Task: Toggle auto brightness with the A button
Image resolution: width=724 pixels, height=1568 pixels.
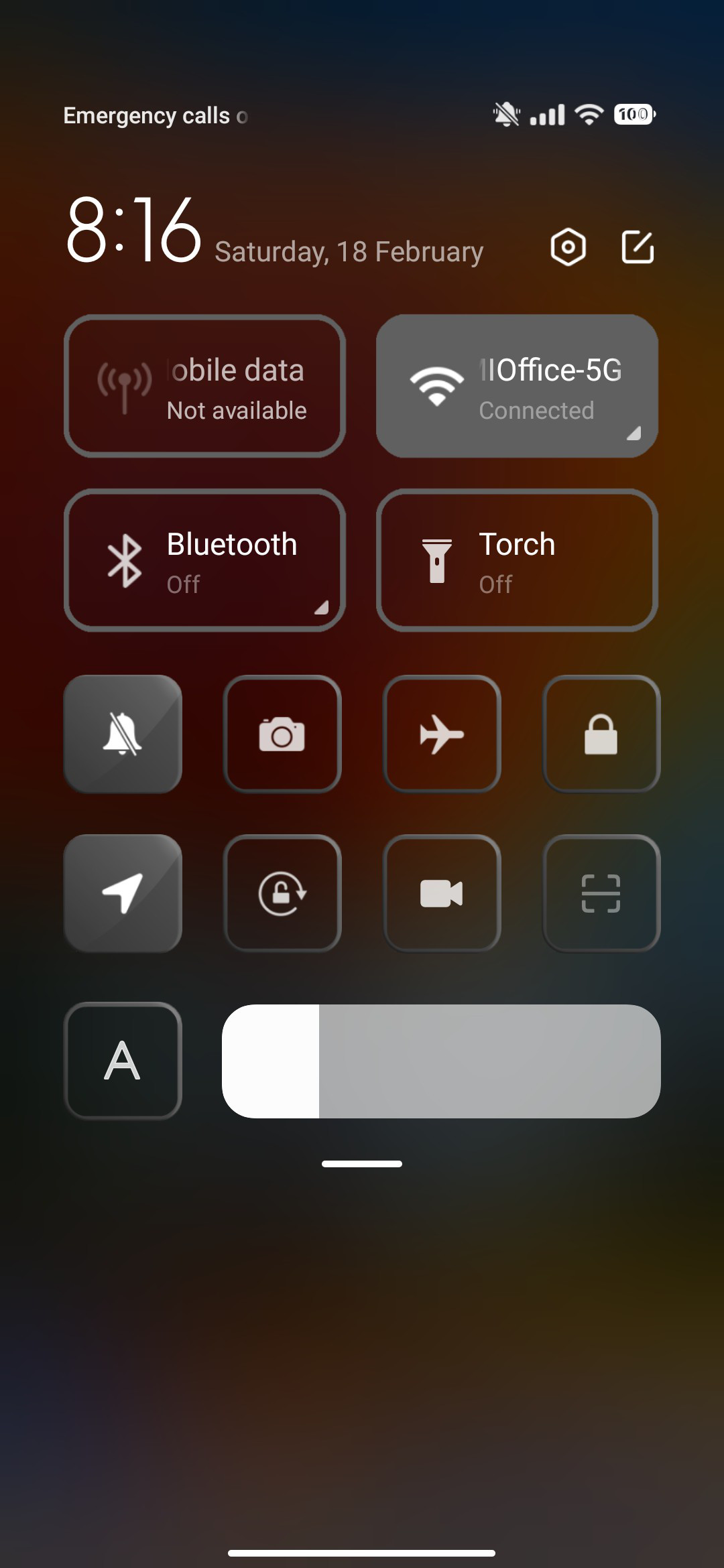Action: coord(123,1061)
